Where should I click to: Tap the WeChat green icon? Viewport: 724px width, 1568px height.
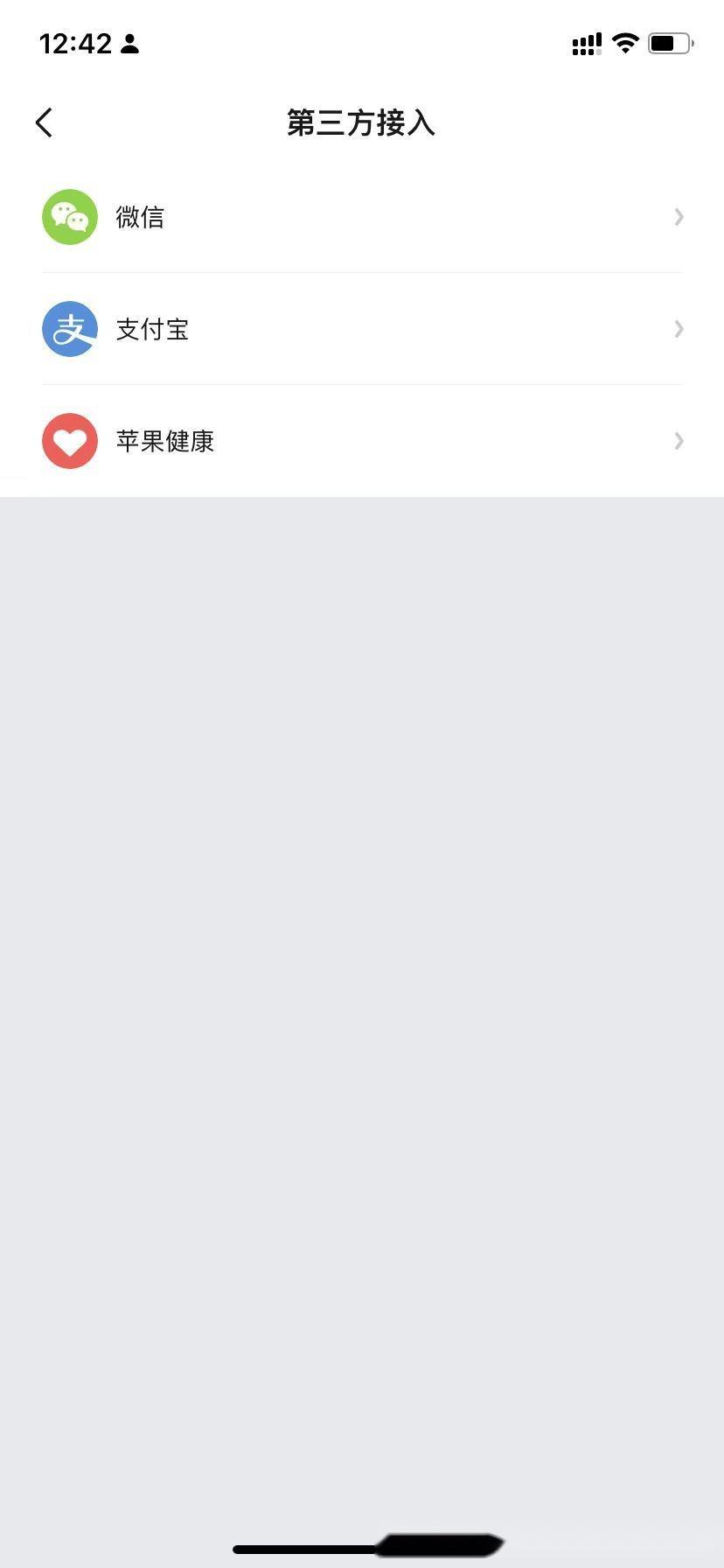point(70,216)
